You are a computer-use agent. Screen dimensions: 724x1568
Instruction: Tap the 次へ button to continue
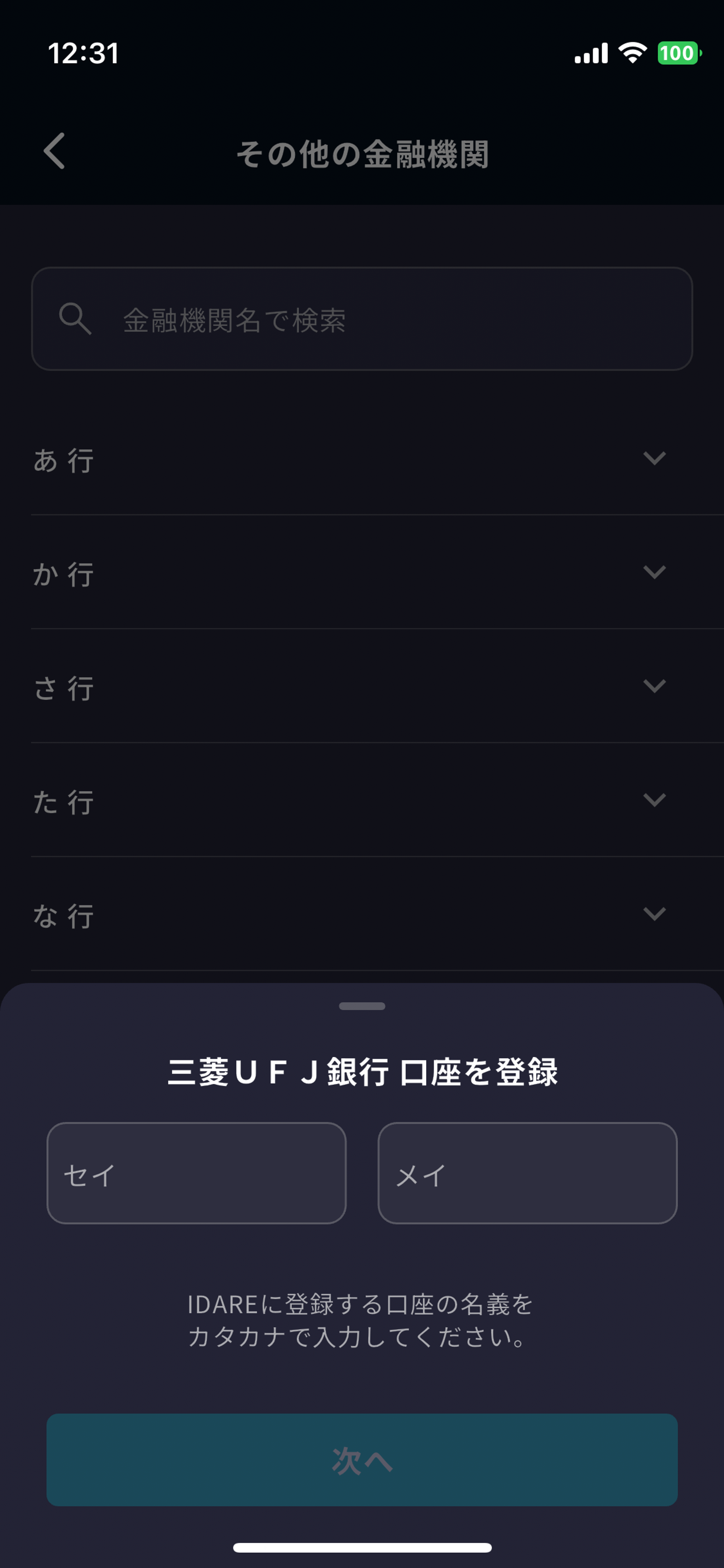click(x=362, y=1460)
